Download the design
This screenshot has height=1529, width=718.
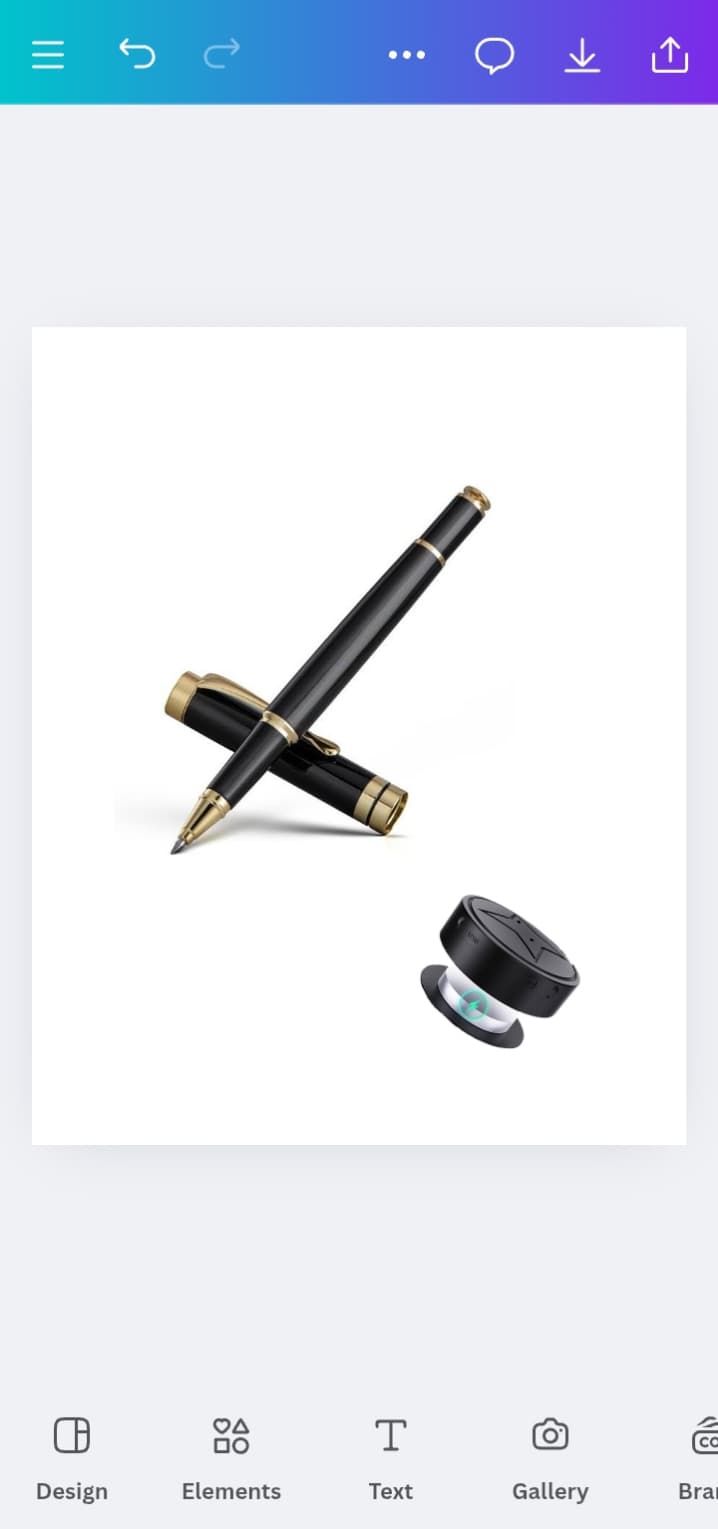(582, 55)
